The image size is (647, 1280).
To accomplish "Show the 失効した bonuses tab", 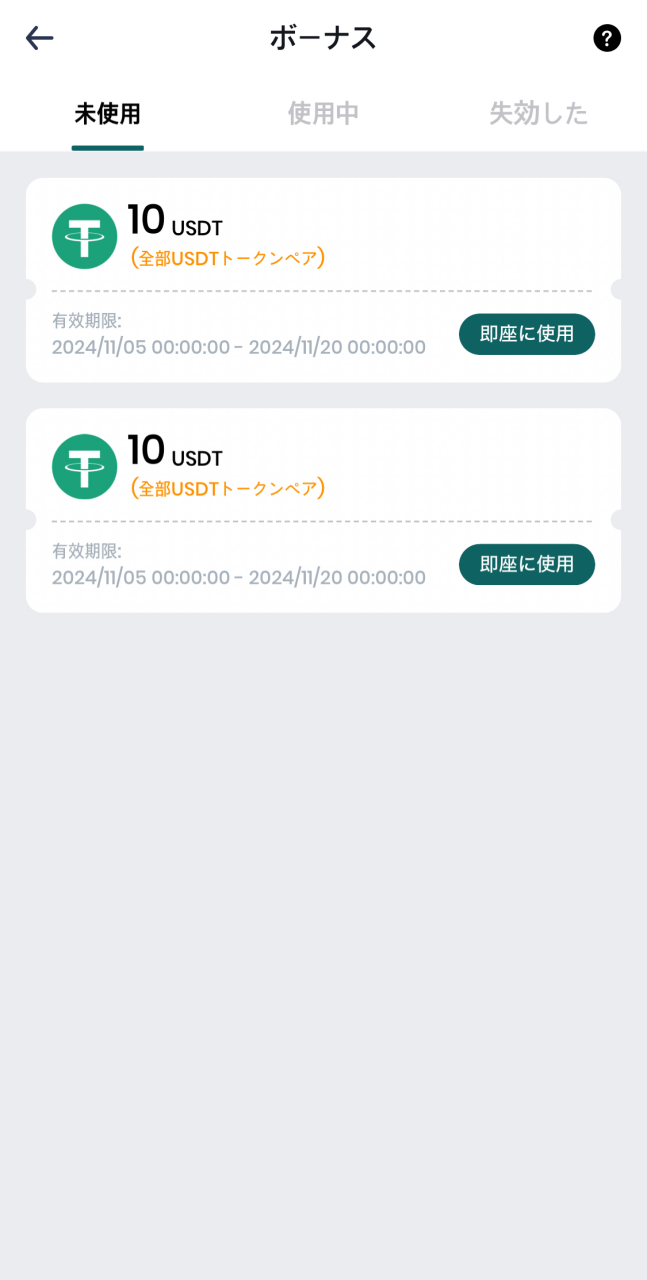I will pos(538,114).
